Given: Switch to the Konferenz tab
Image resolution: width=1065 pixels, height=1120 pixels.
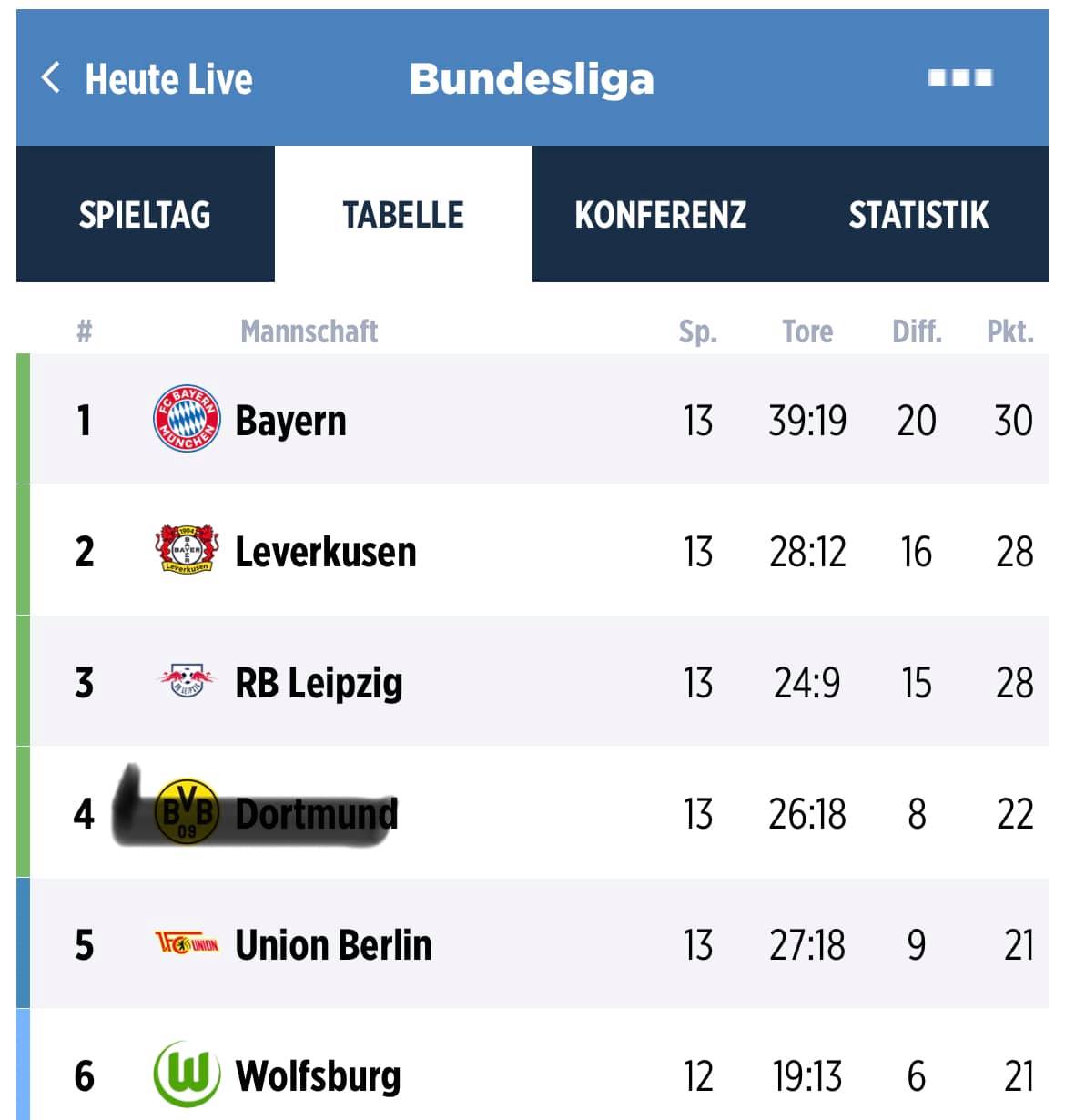Looking at the screenshot, I should (661, 214).
